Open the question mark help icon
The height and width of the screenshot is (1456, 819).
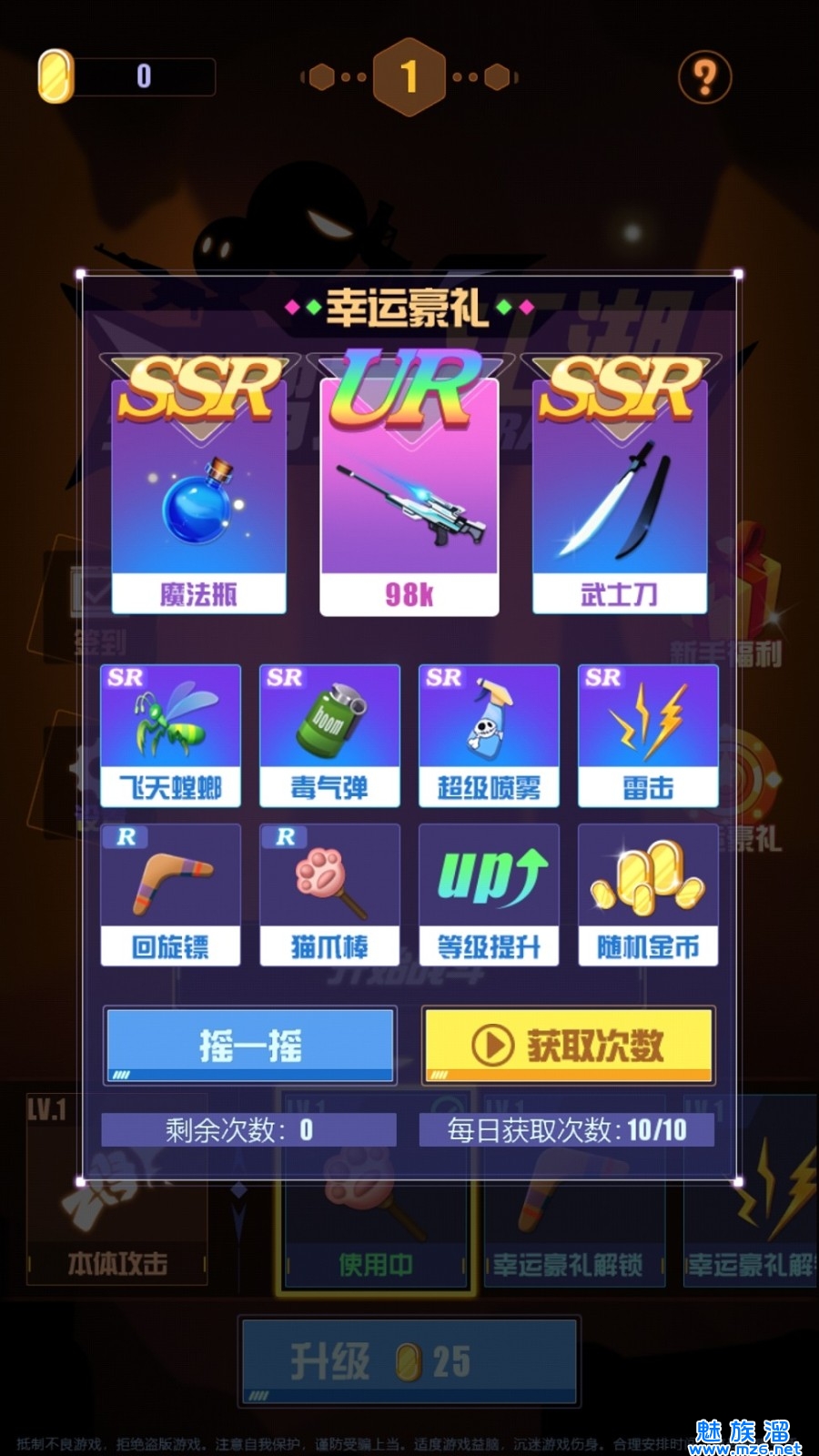(704, 77)
